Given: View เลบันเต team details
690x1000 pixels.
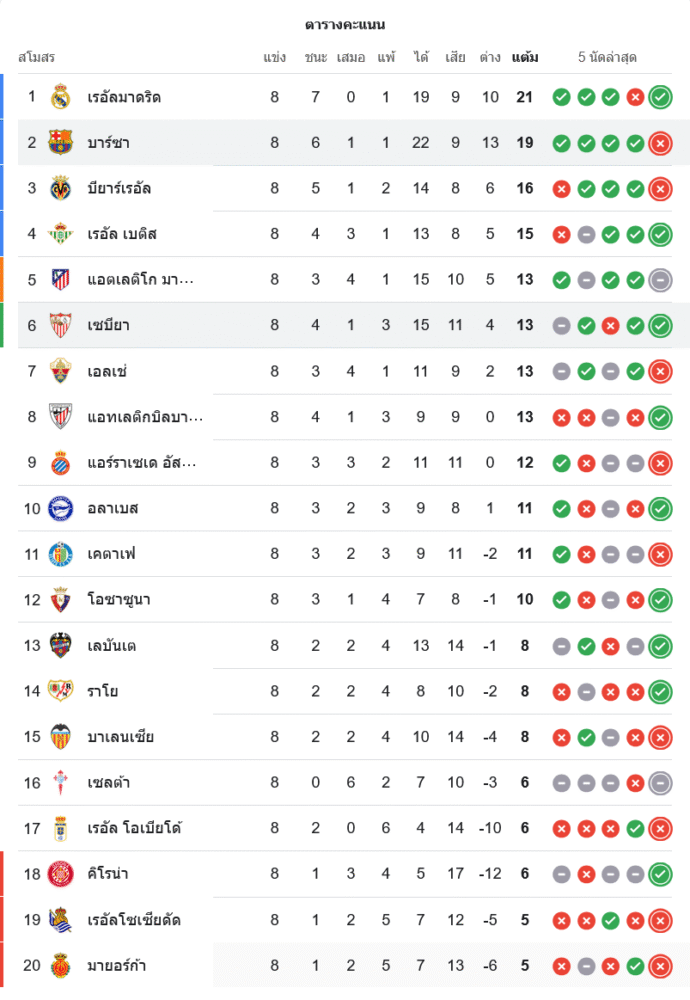Looking at the screenshot, I should tap(111, 646).
